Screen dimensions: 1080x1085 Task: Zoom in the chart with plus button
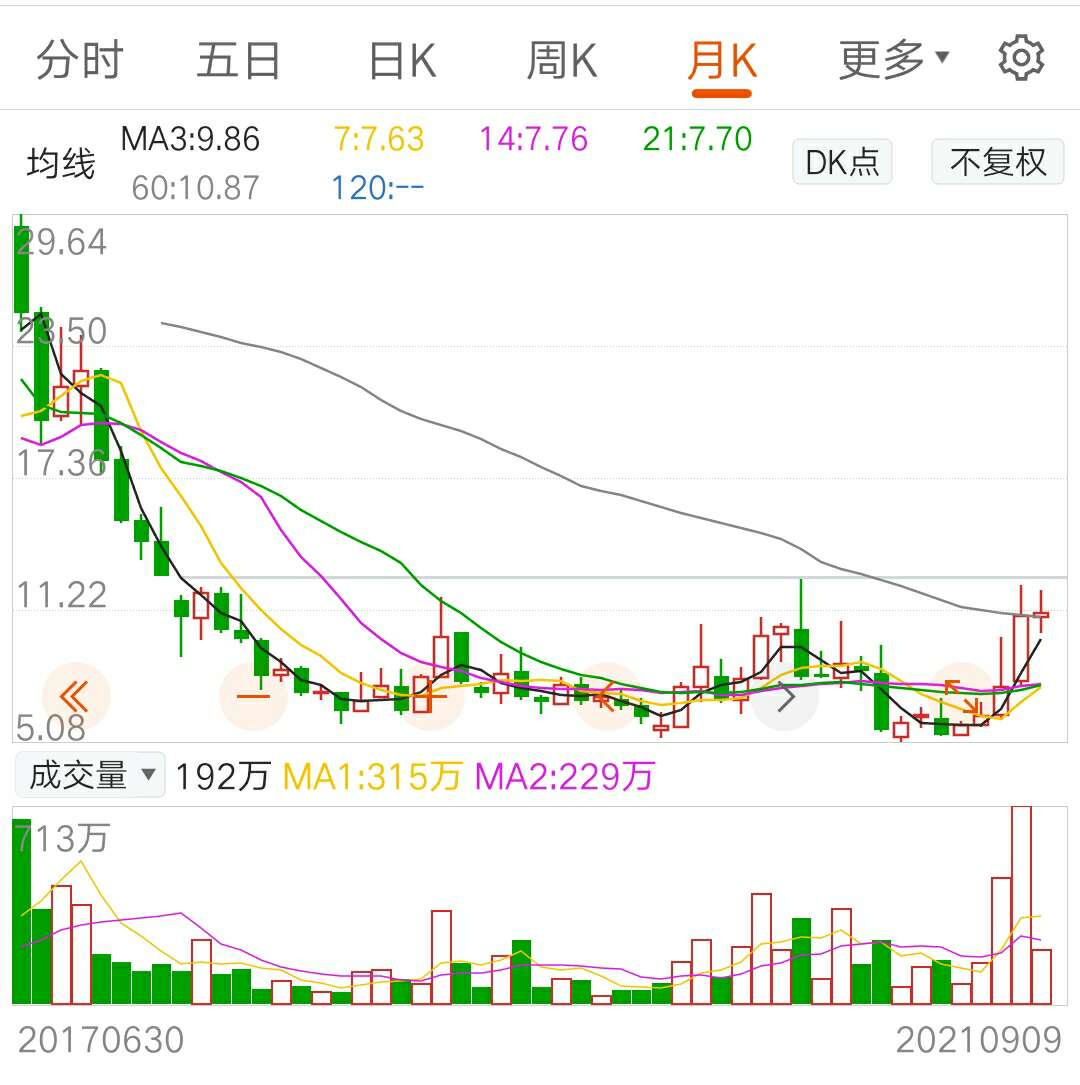[430, 696]
